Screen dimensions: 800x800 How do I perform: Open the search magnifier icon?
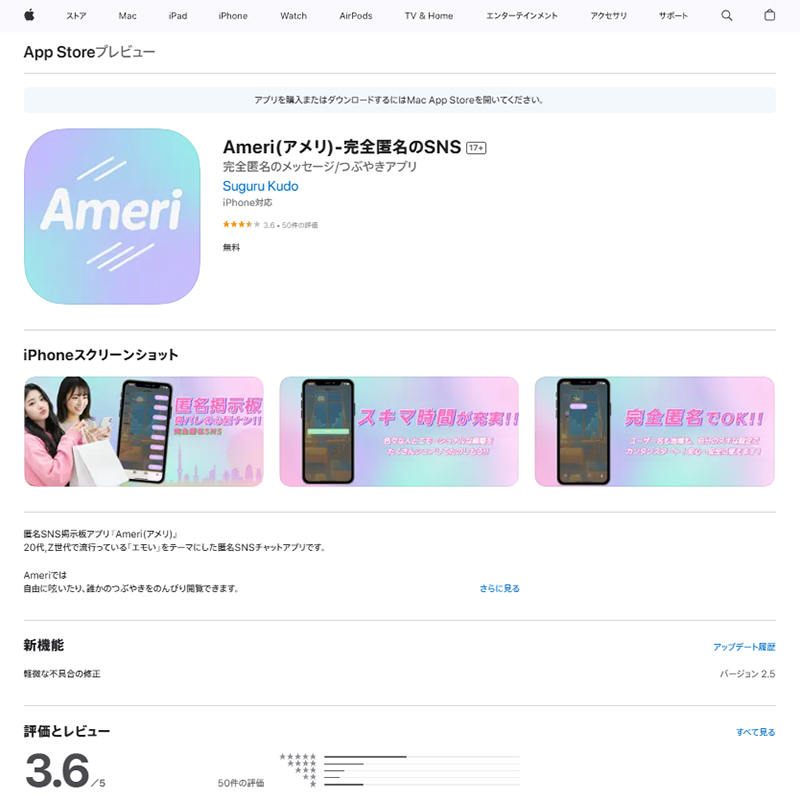point(727,16)
